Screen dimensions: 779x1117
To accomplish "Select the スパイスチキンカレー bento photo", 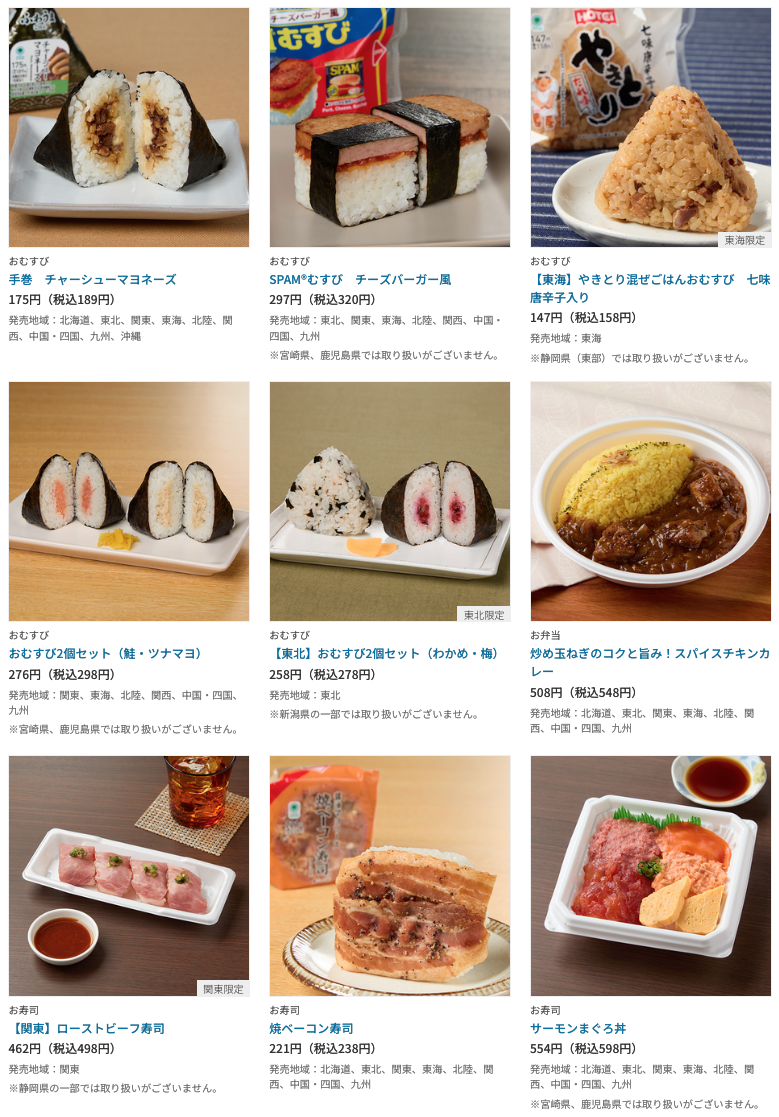I will point(650,501).
